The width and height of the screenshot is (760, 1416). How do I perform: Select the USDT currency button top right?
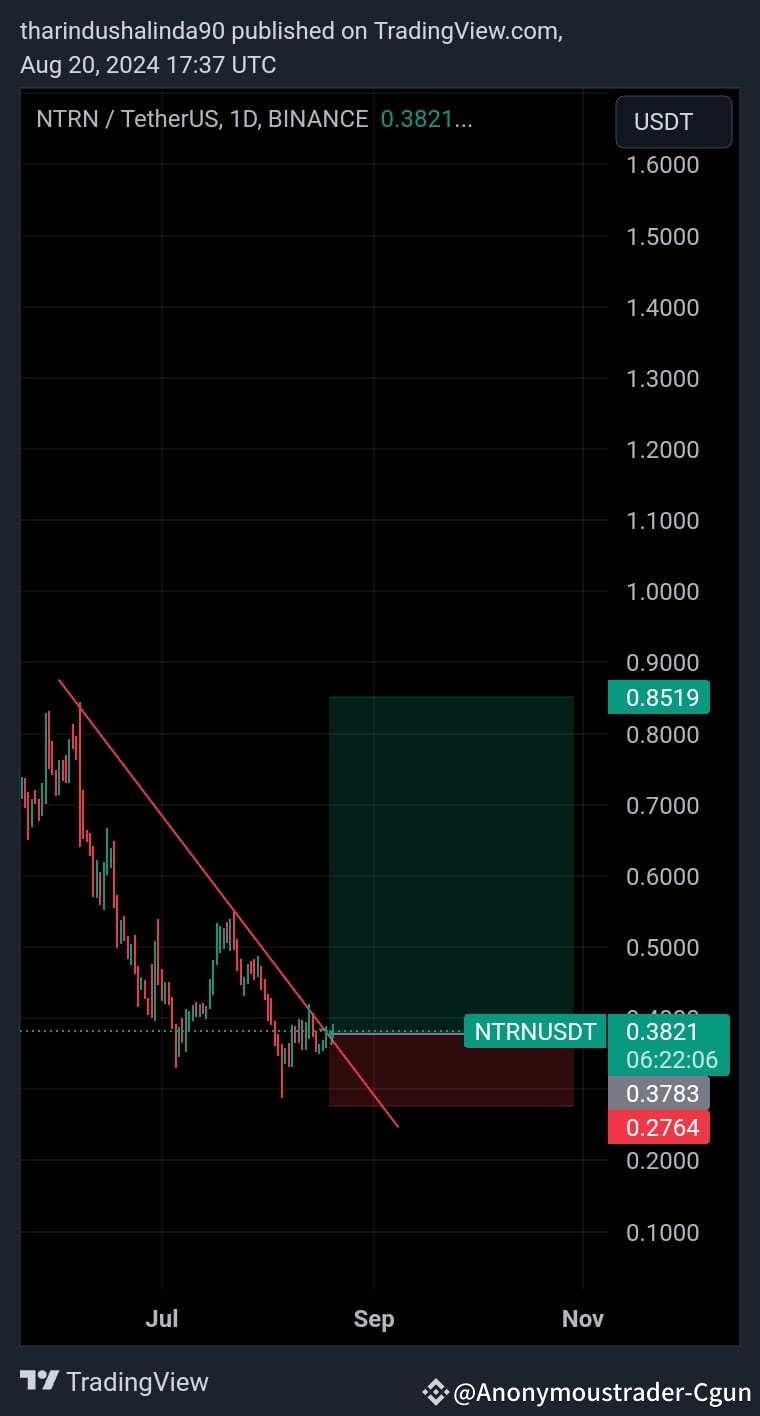(x=673, y=122)
